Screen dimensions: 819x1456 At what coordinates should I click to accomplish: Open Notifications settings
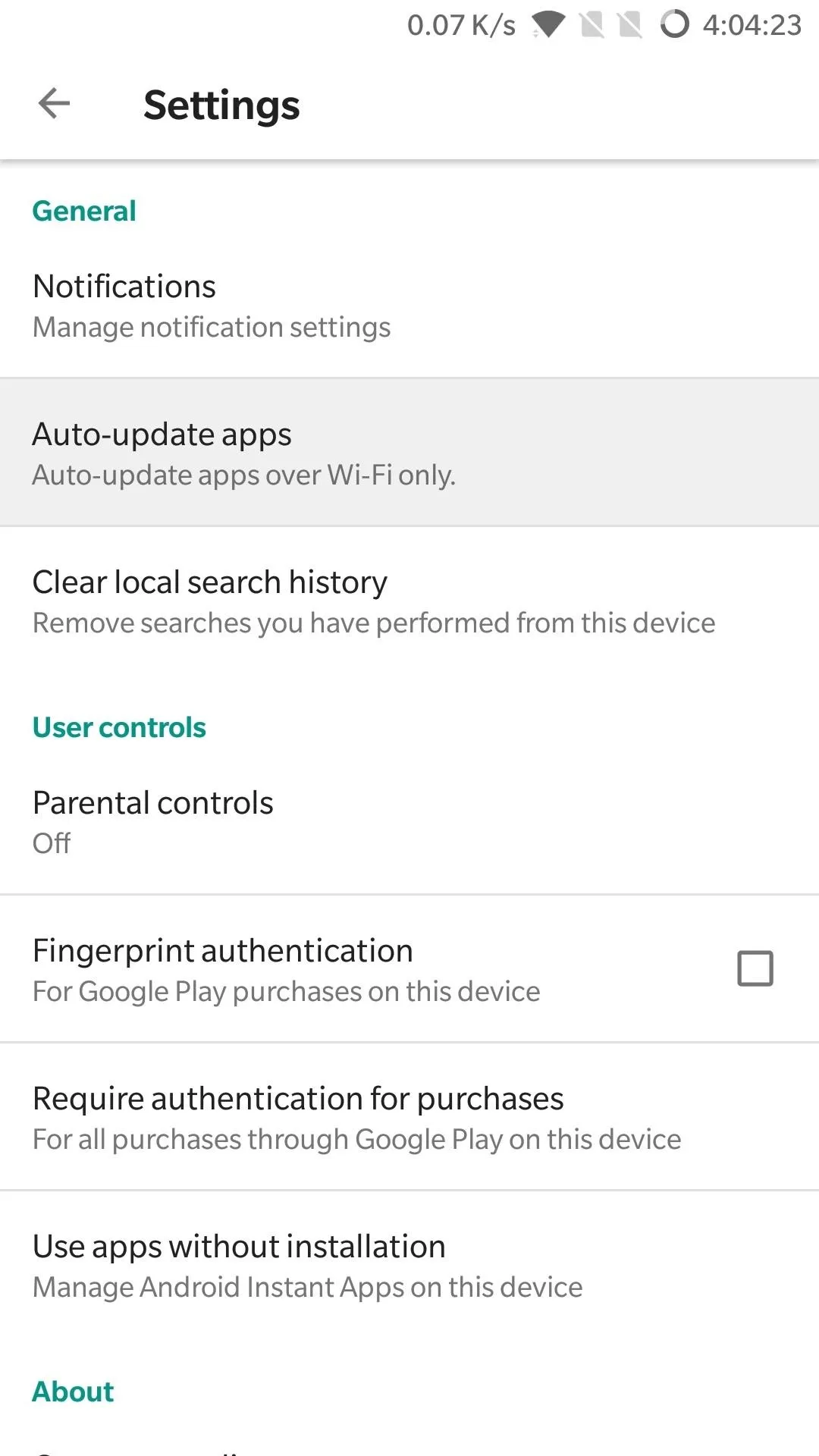(x=409, y=306)
